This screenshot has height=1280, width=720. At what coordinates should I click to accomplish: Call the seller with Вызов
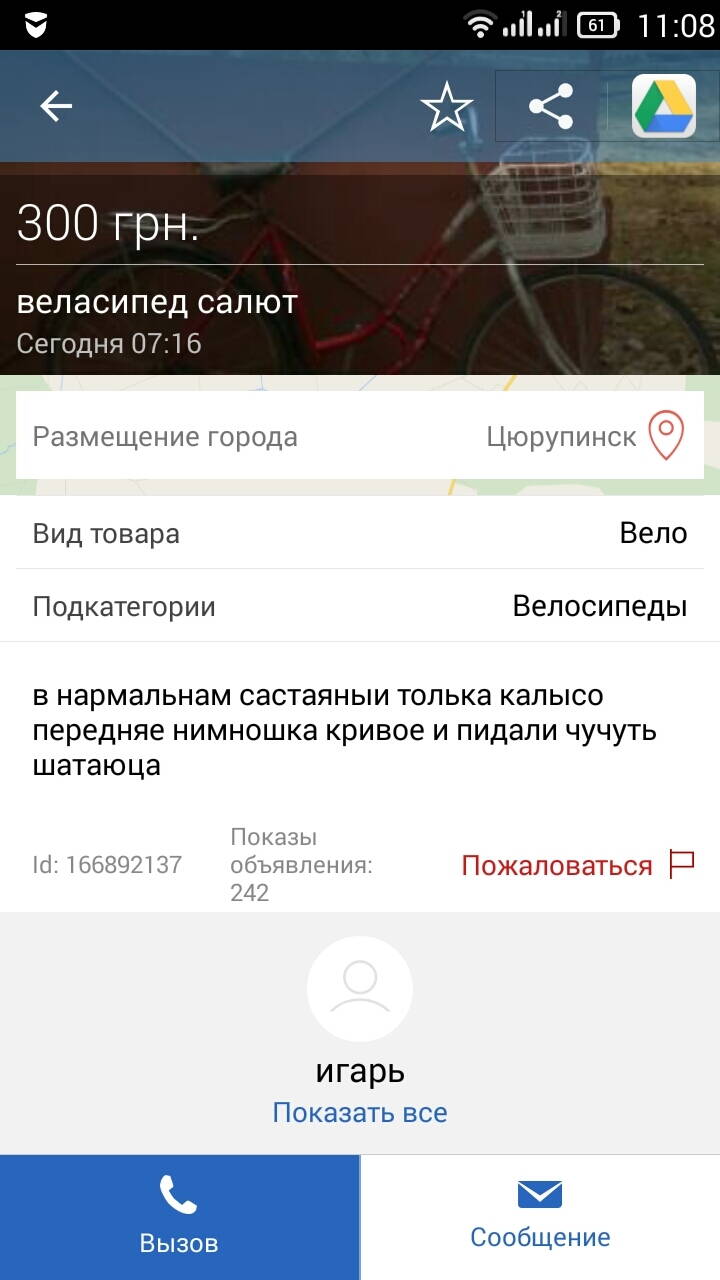[x=179, y=1217]
